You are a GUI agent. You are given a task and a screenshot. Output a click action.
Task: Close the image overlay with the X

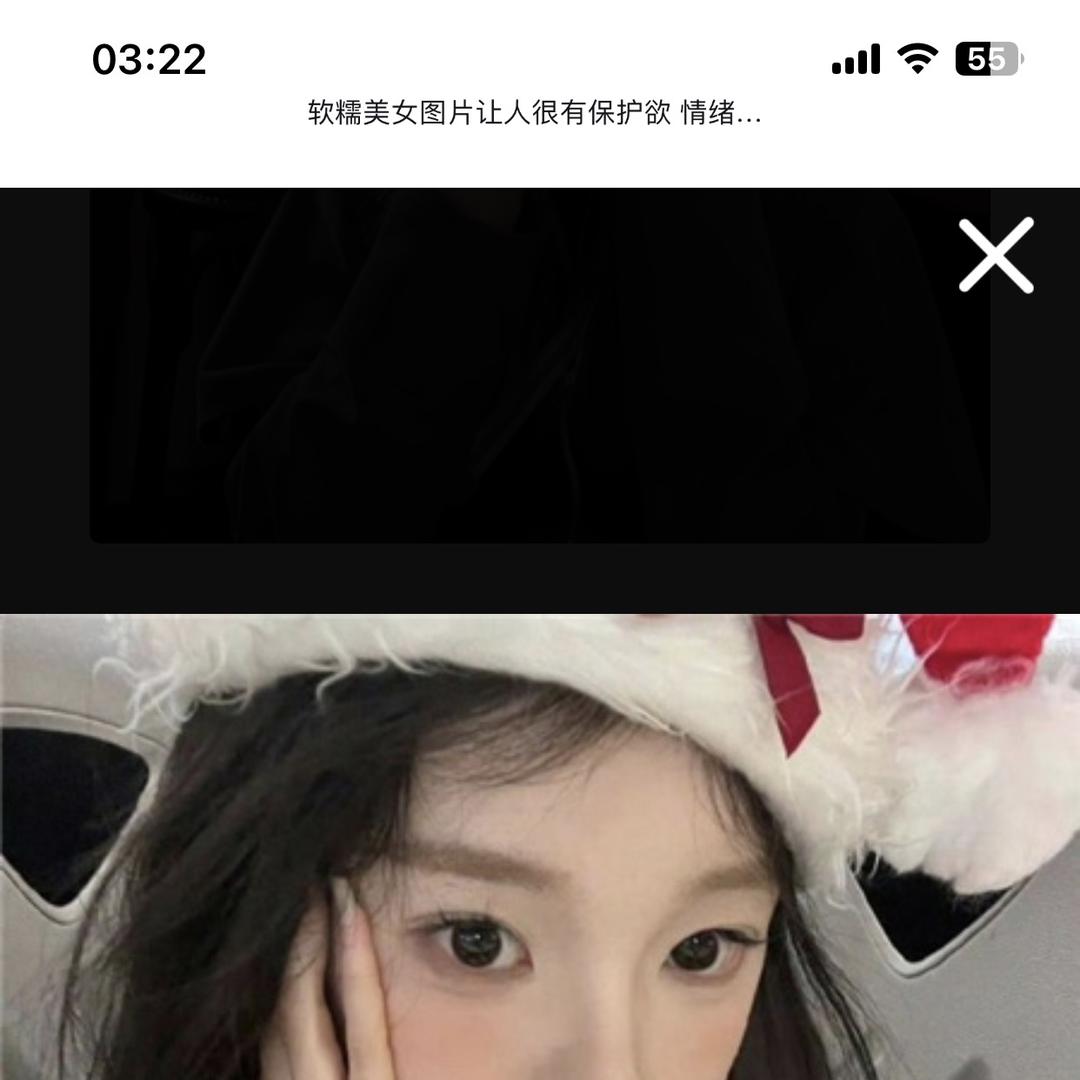996,256
